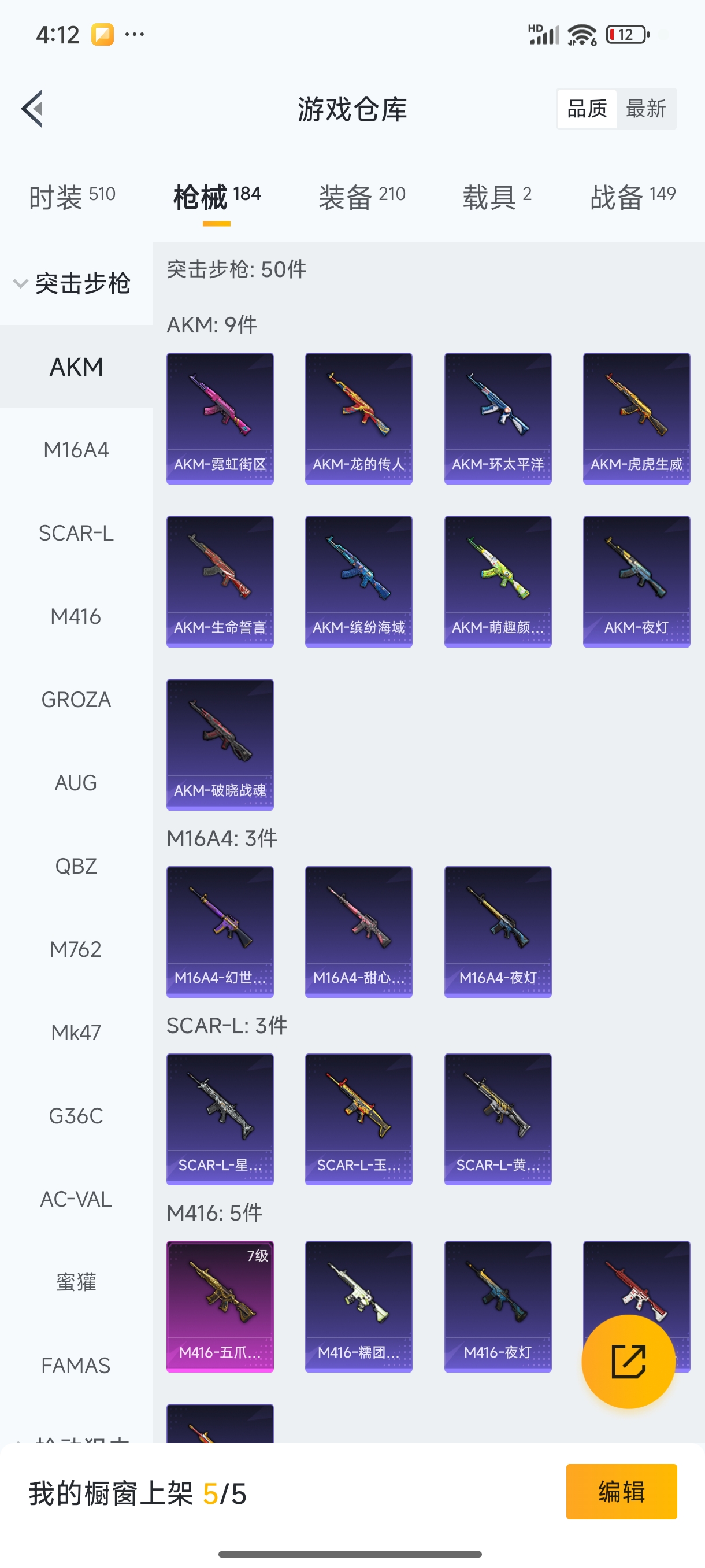Screen dimensions: 705x1568
Task: Open the 装备 tab
Action: point(361,197)
